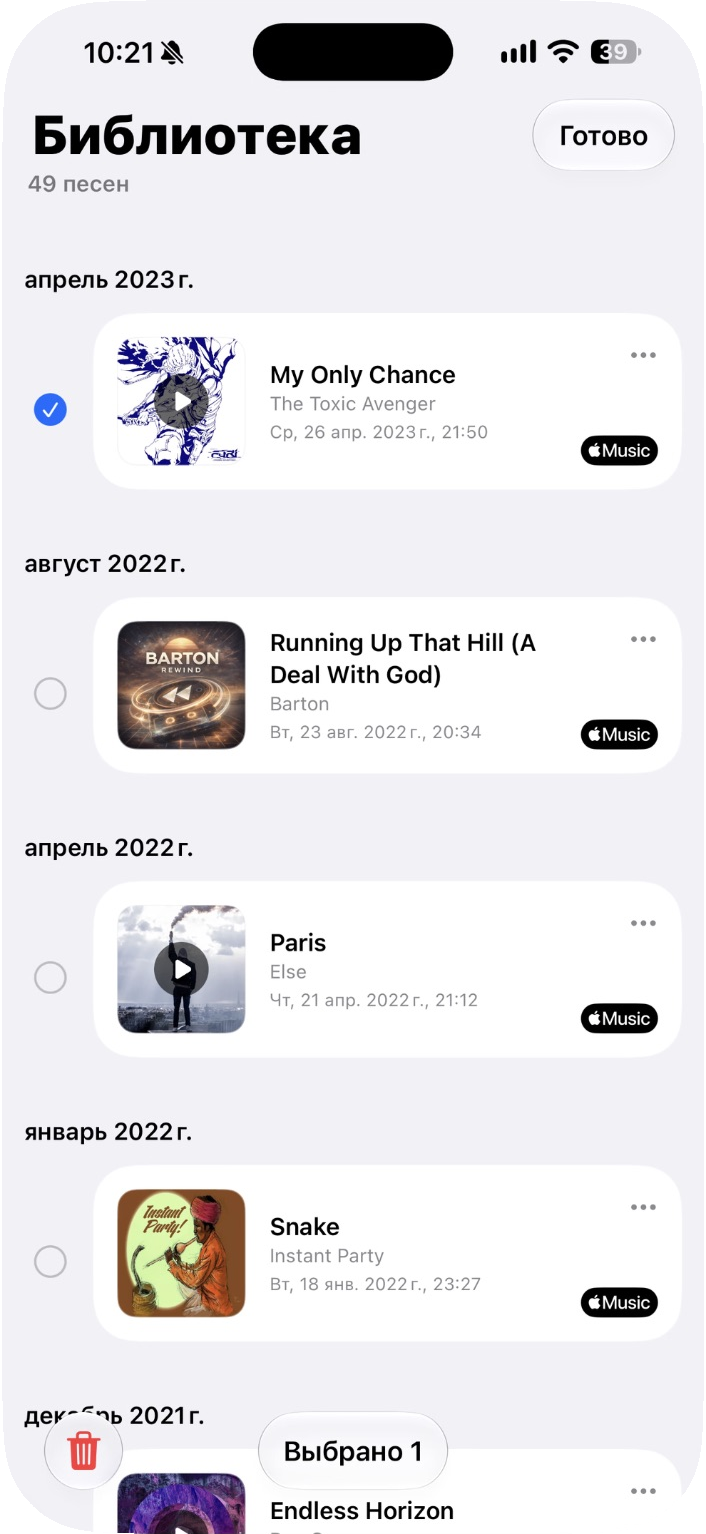The width and height of the screenshot is (706, 1534).
Task: Select the Paris song checkbox
Action: click(50, 977)
